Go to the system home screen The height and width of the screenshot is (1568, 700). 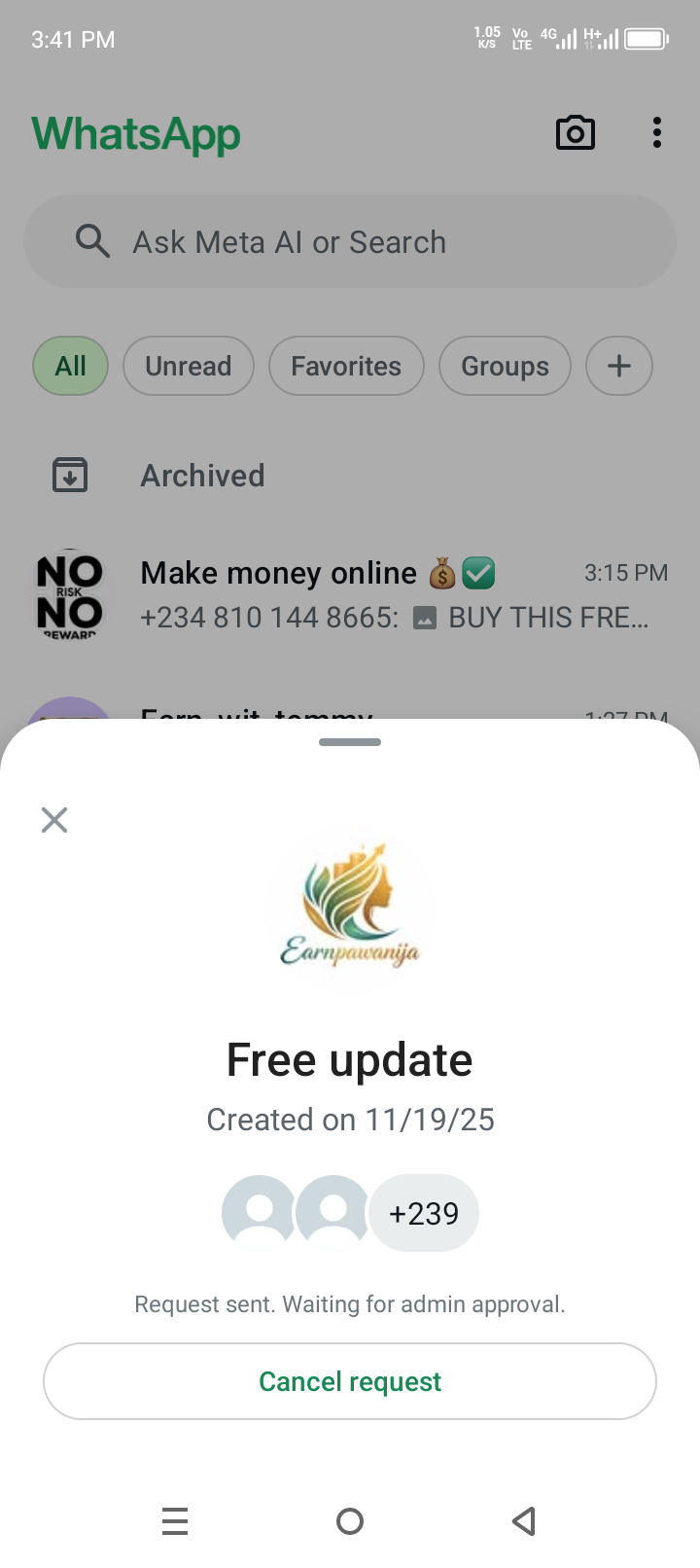[350, 1520]
